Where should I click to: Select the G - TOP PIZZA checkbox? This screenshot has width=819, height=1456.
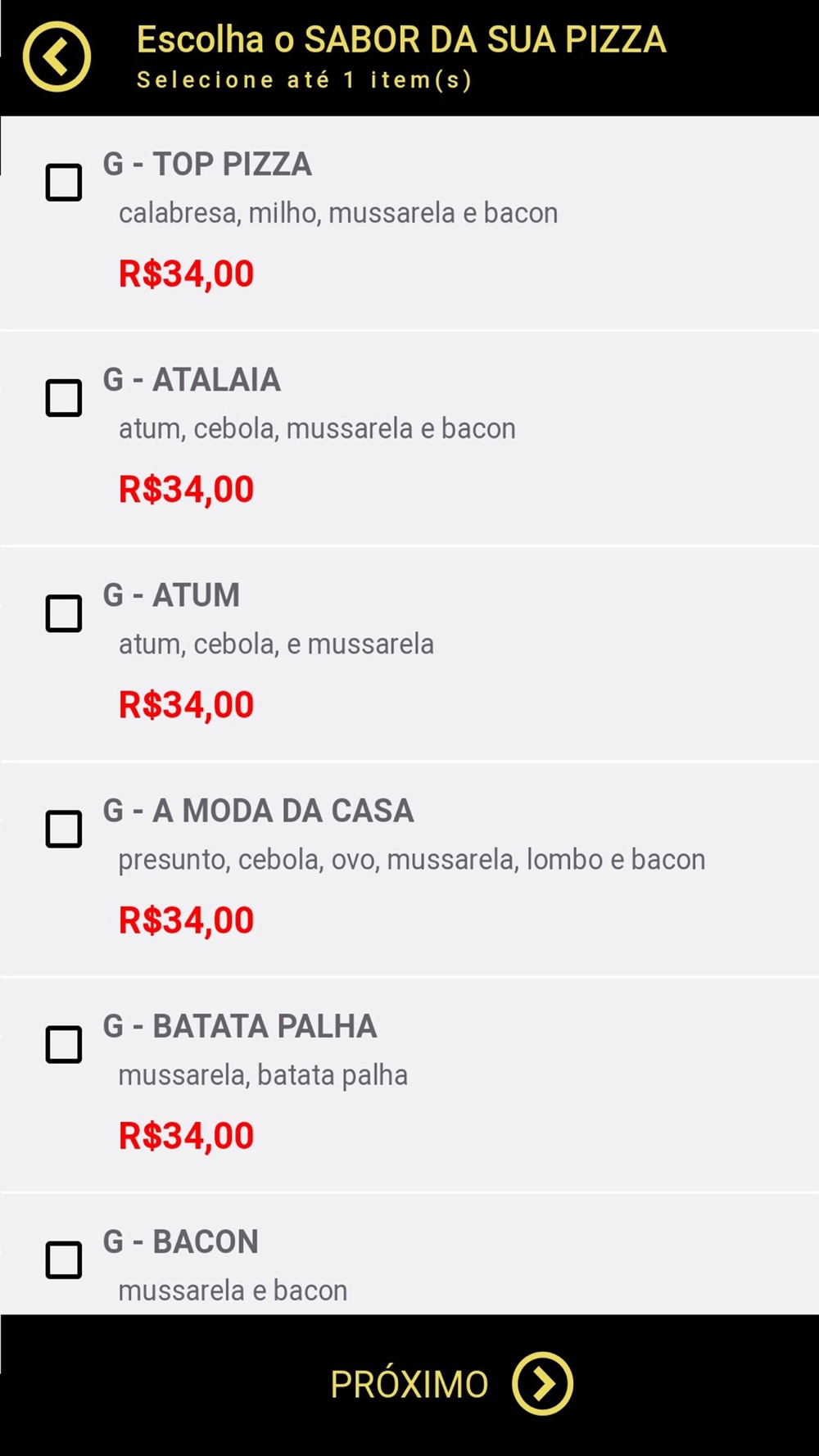63,182
